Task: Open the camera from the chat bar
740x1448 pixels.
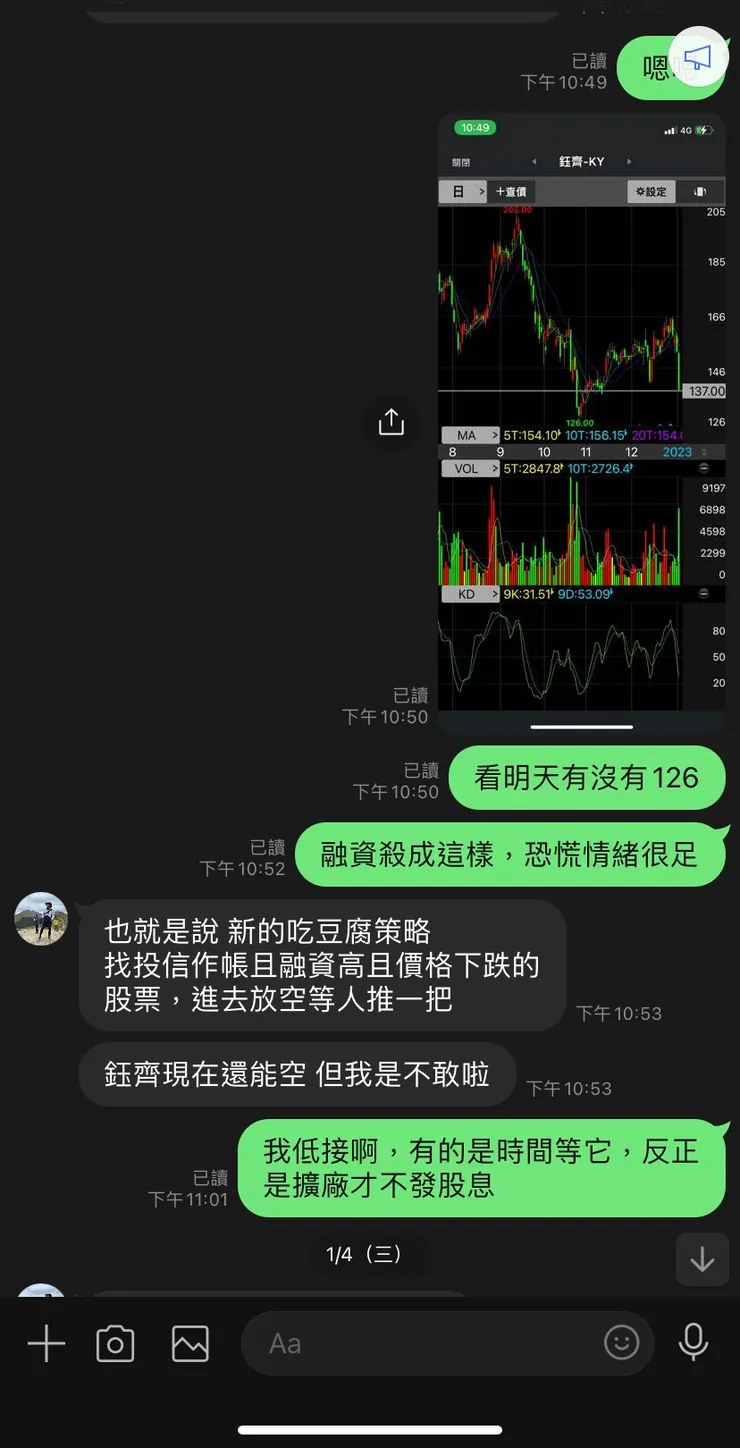Action: (114, 1343)
